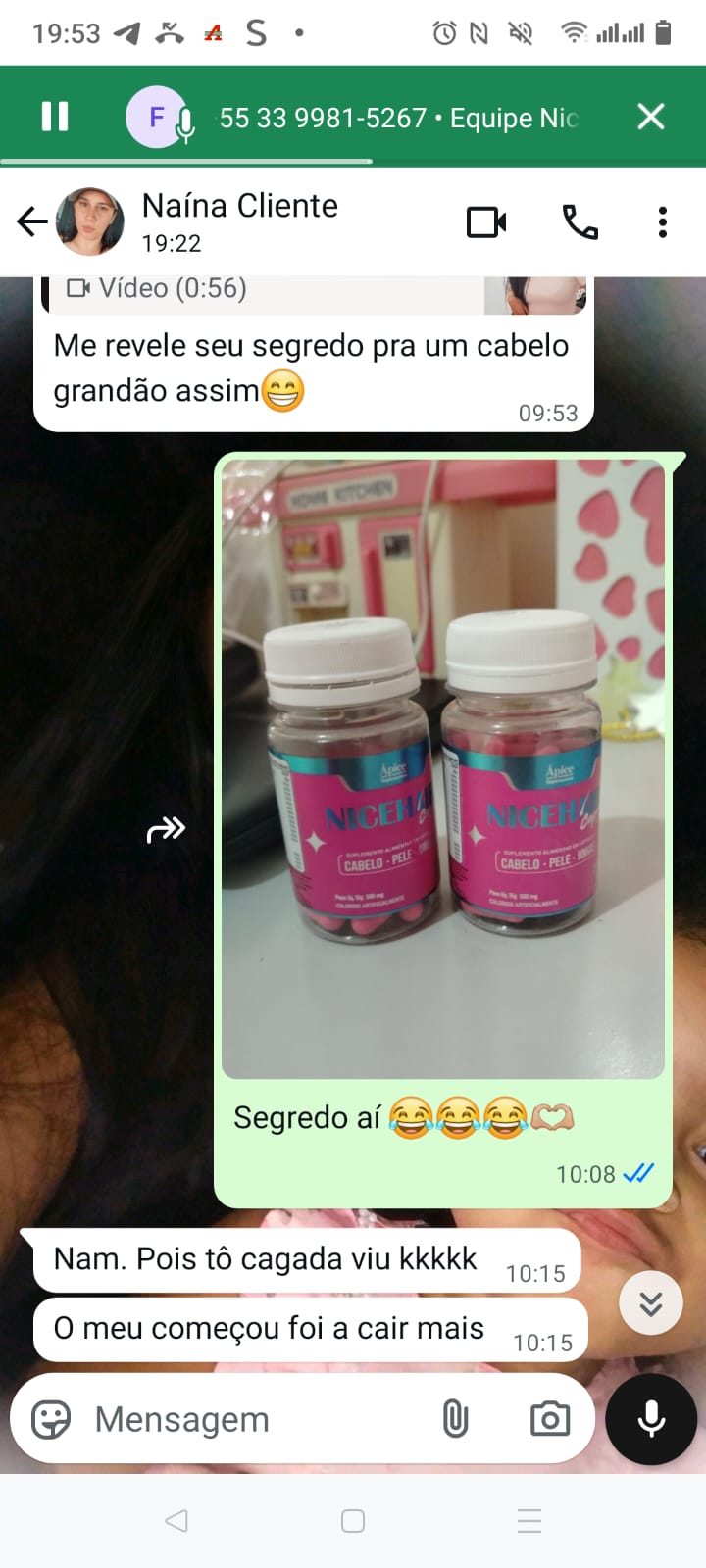Screen dimensions: 706x1568
Task: Close the green recording call banner
Action: pos(651,117)
